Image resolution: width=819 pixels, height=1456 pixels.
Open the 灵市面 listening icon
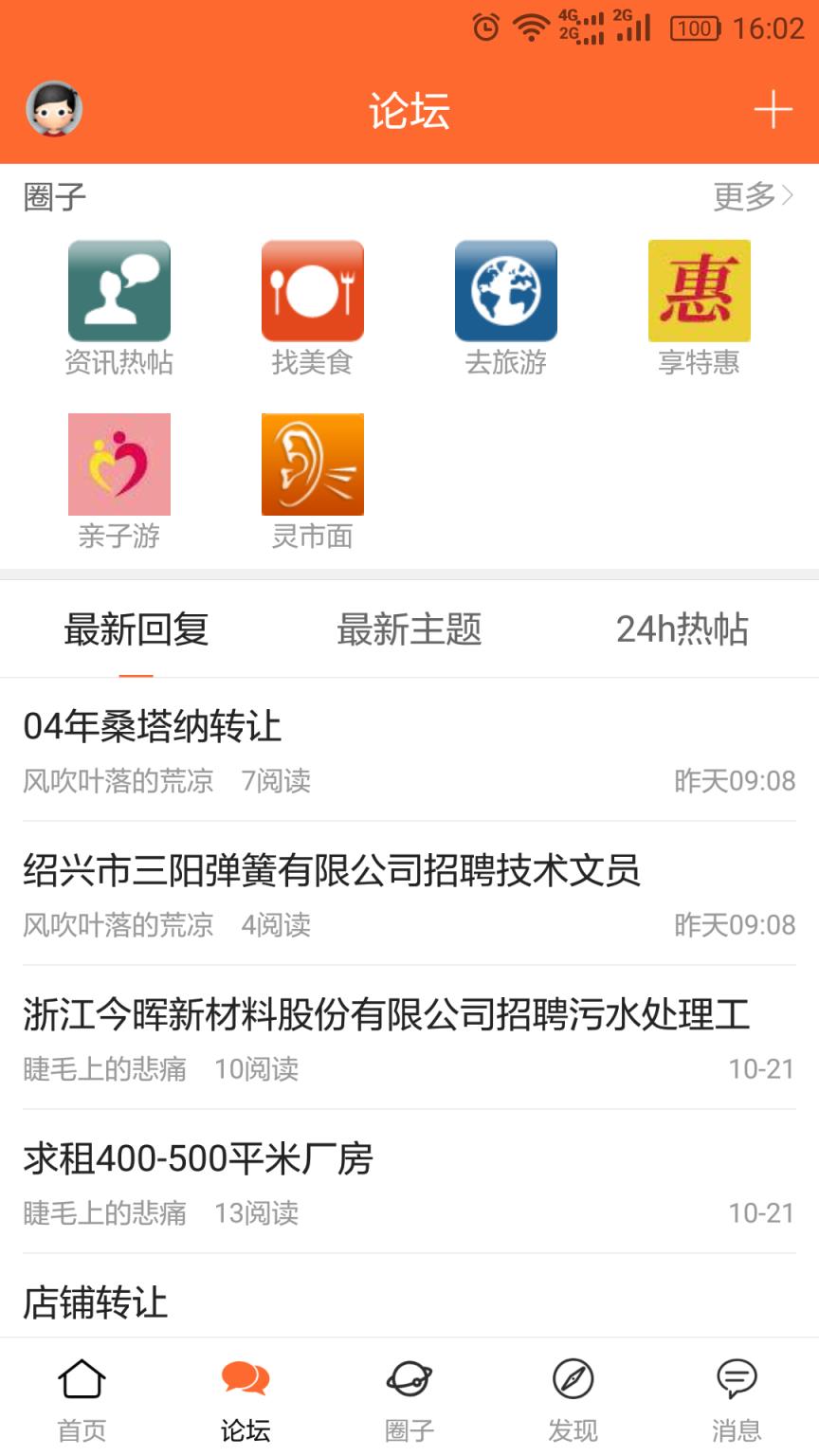tap(312, 464)
